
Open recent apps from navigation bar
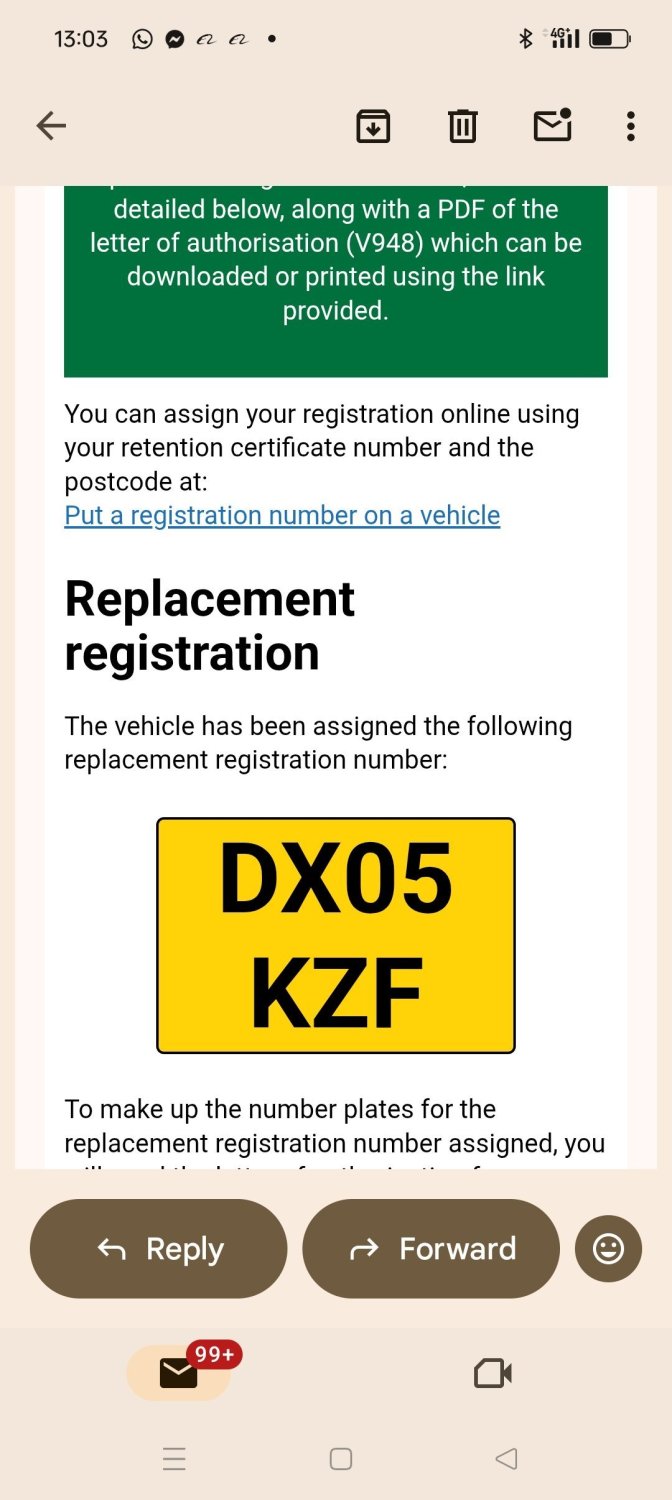point(174,1459)
